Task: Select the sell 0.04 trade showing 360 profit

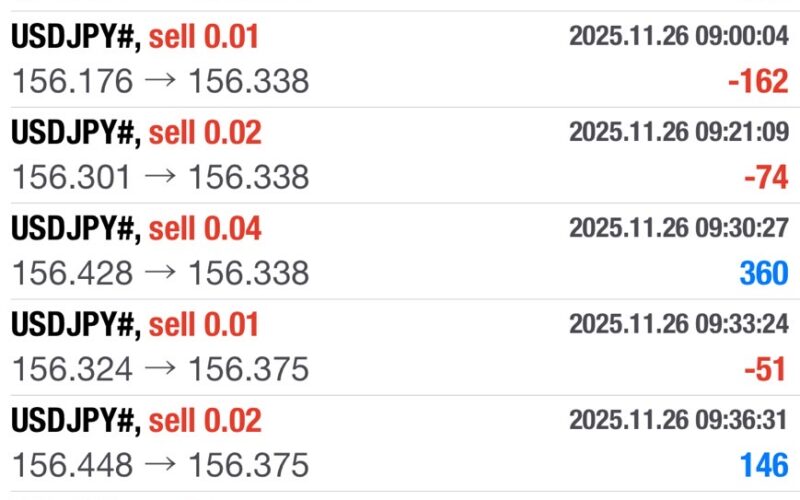Action: point(400,251)
